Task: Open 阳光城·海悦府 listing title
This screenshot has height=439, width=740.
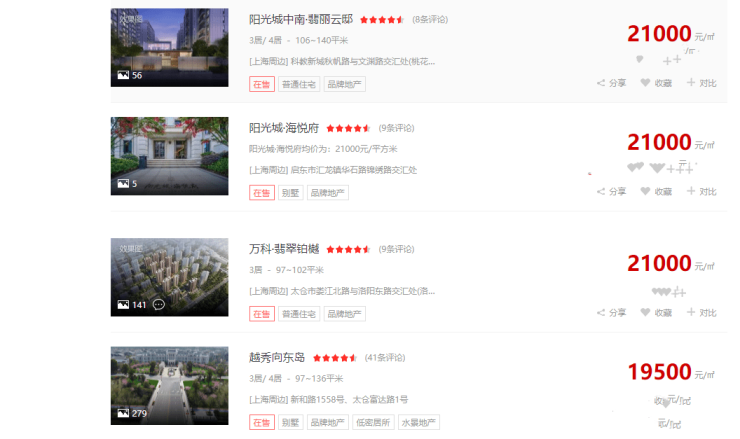Action: pyautogui.click(x=283, y=128)
